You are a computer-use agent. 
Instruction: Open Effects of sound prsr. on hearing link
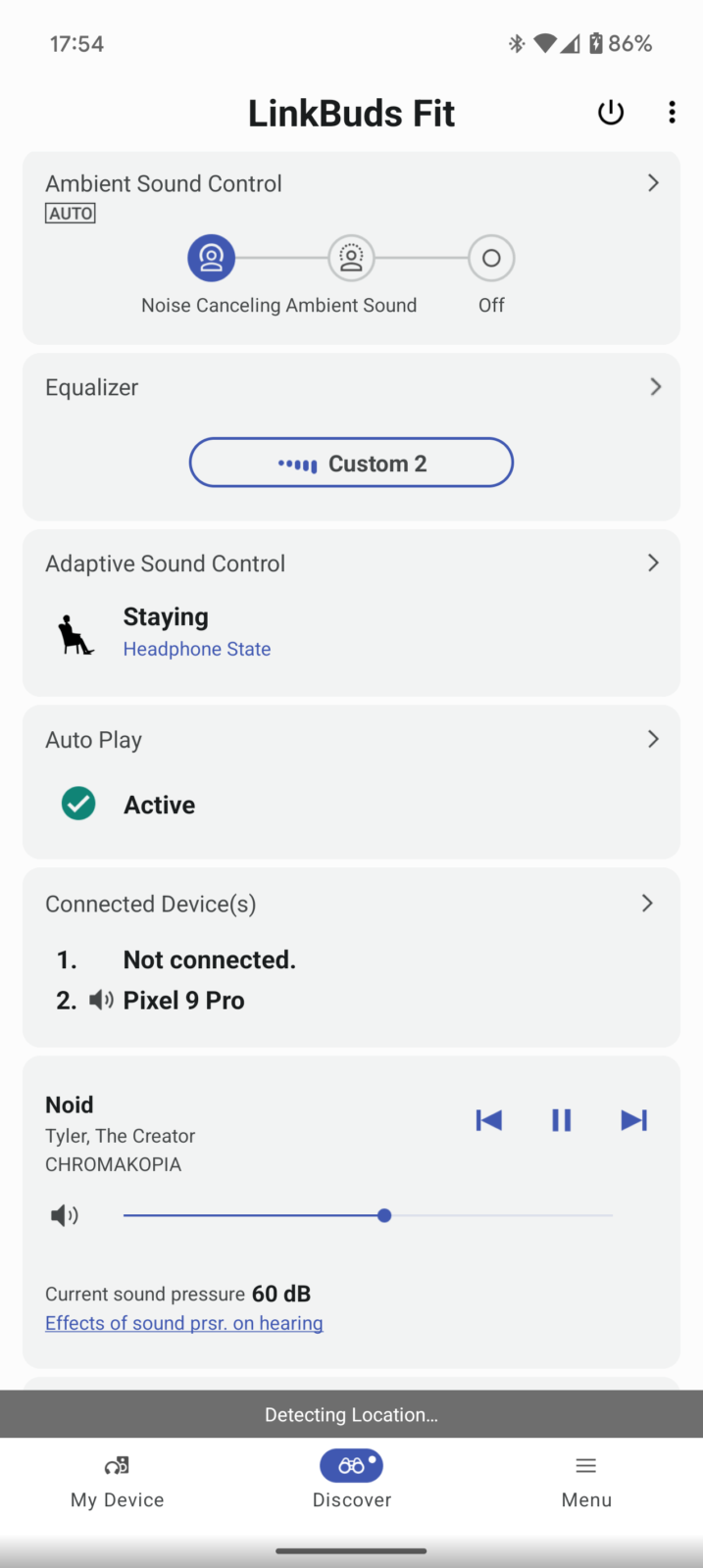click(183, 1323)
